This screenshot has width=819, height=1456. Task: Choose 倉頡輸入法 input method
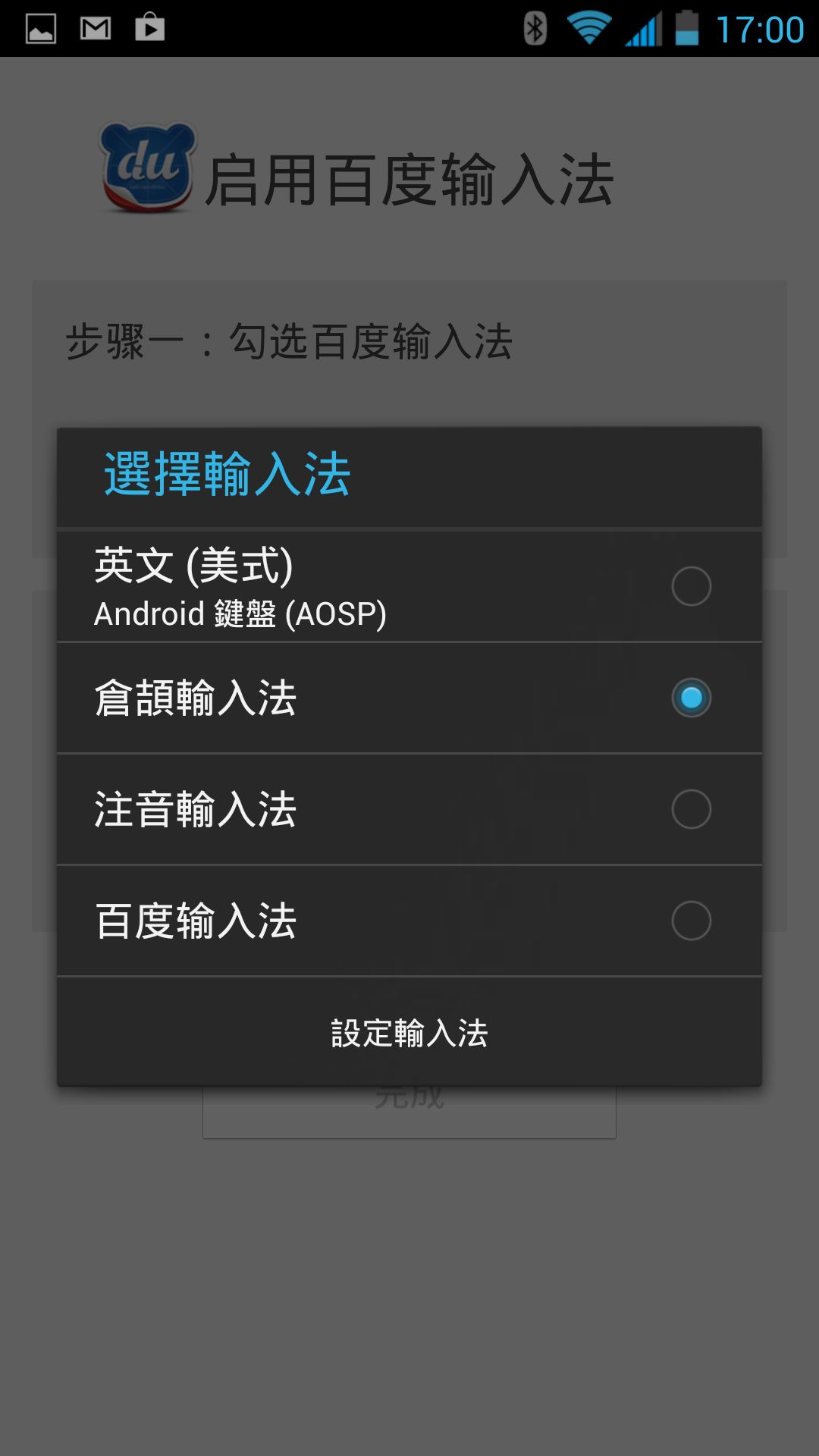click(409, 698)
